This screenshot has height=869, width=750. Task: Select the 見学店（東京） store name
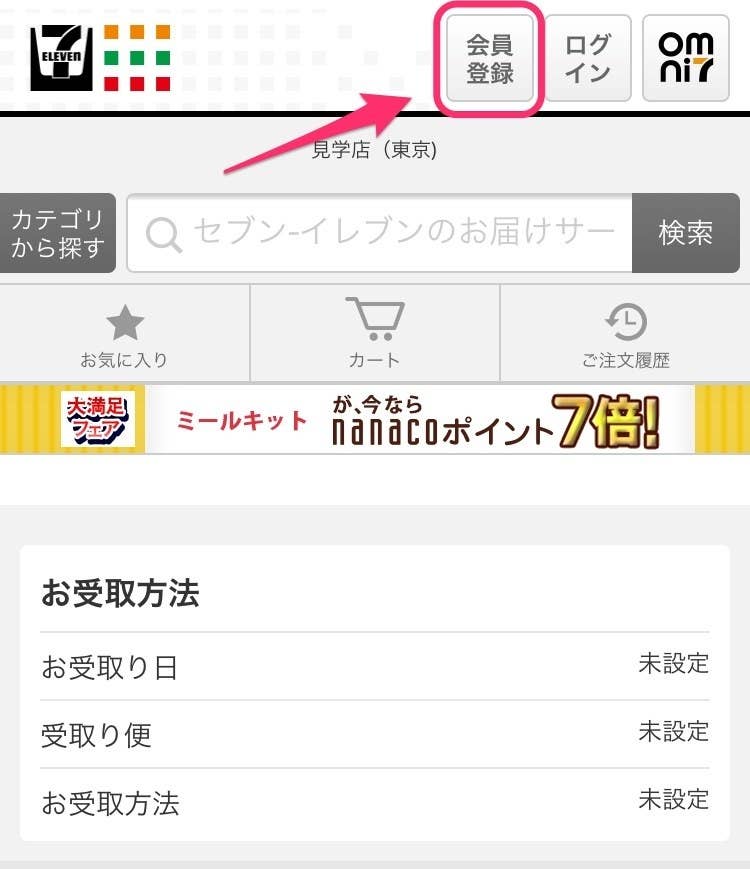[375, 150]
